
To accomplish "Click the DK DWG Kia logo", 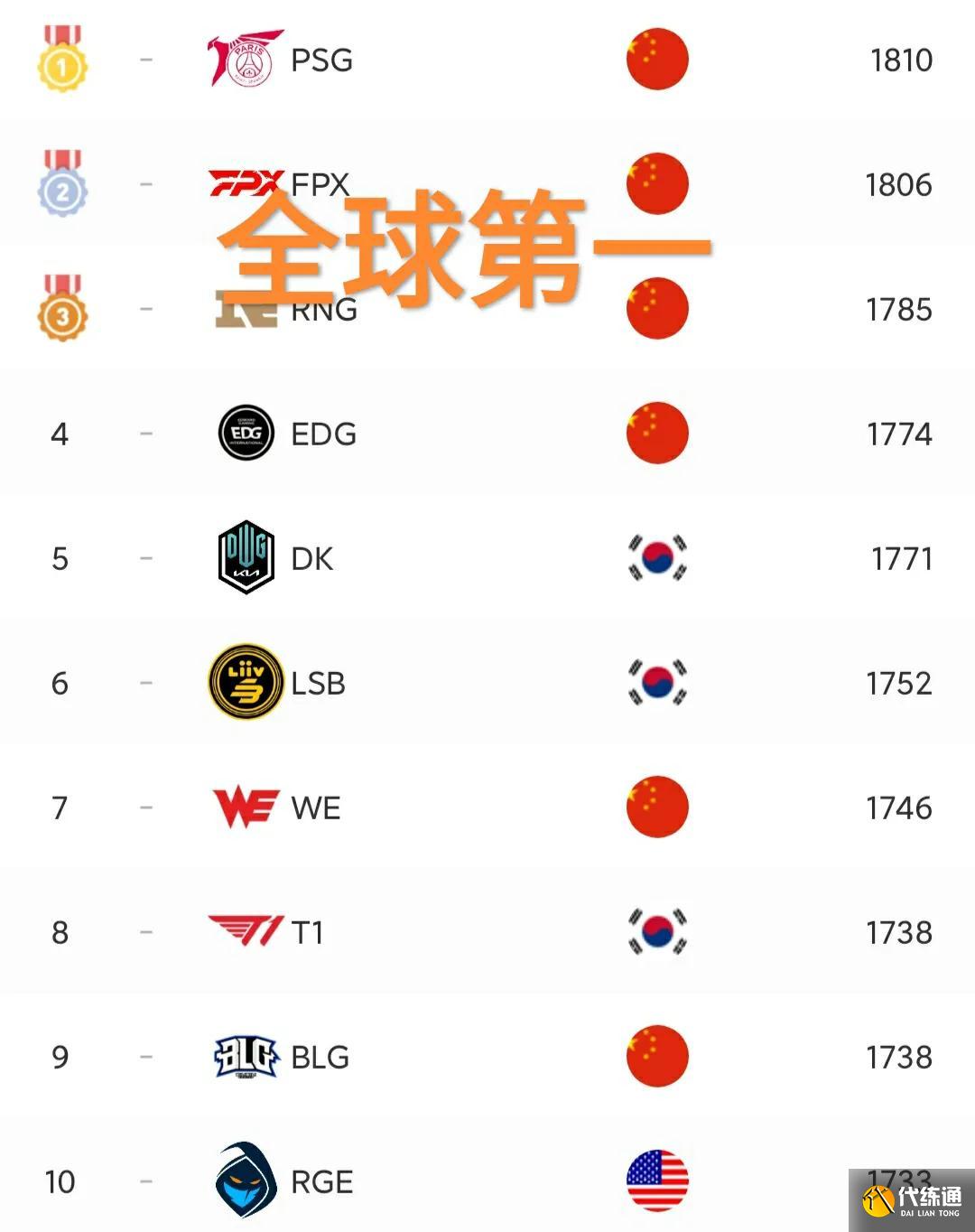I will [244, 557].
